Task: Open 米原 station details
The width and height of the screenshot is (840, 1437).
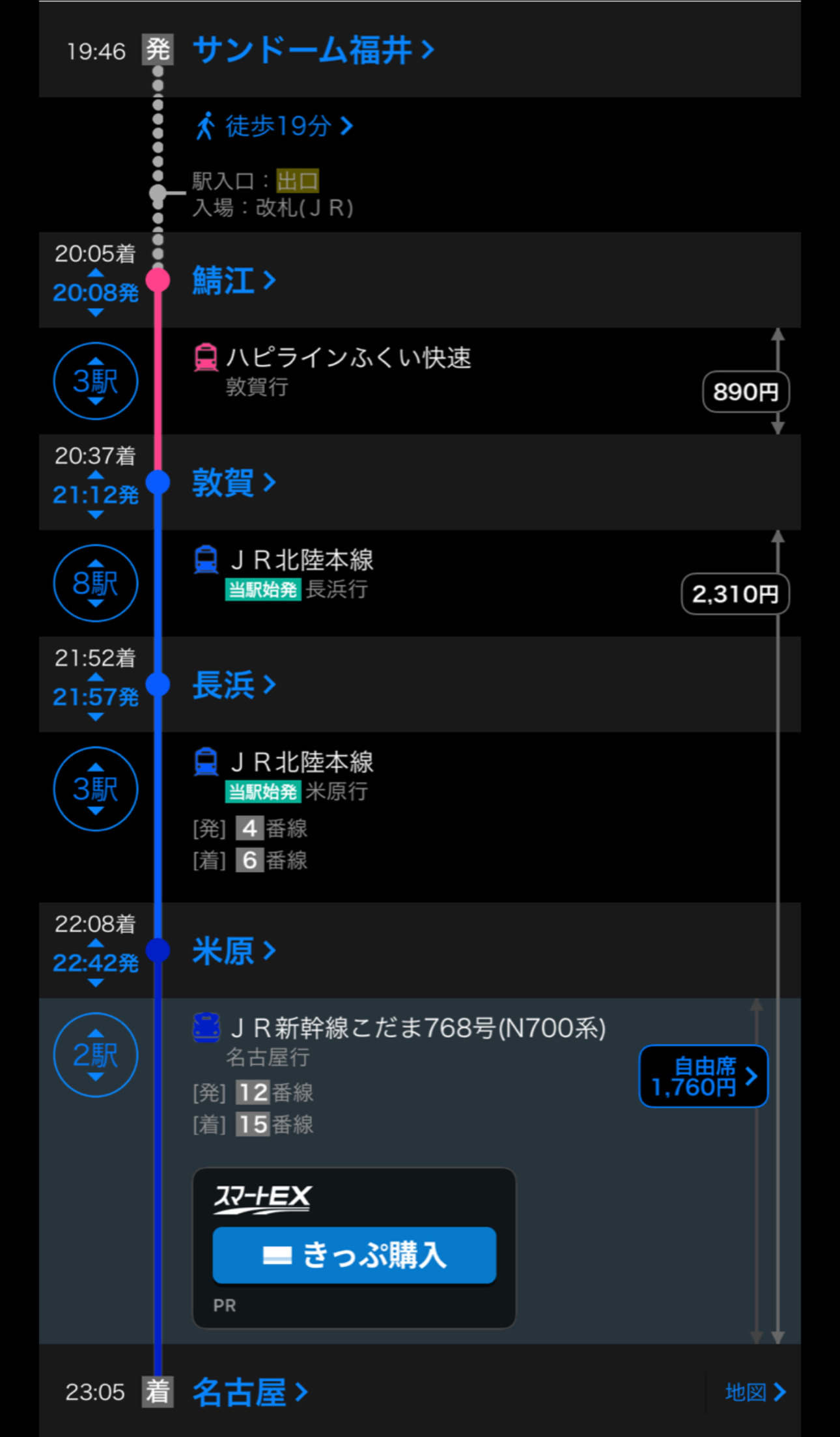Action: 234,951
